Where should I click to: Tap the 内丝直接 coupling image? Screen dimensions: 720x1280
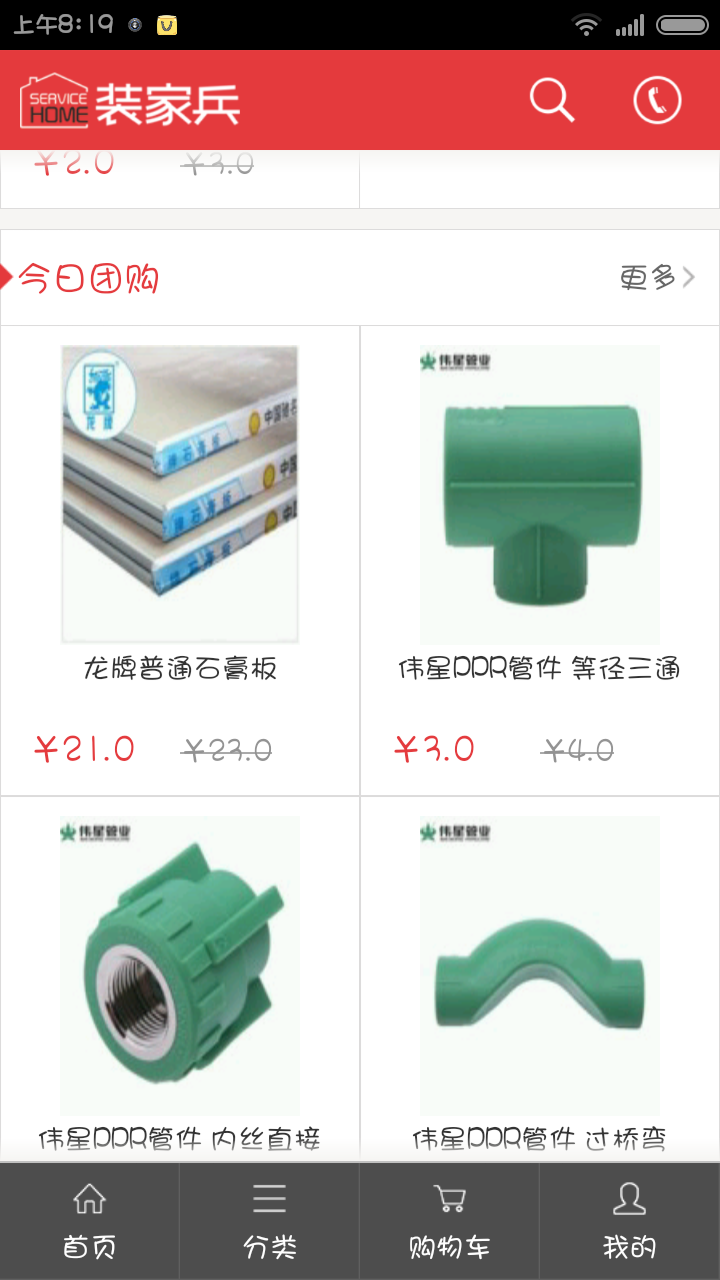tap(180, 965)
